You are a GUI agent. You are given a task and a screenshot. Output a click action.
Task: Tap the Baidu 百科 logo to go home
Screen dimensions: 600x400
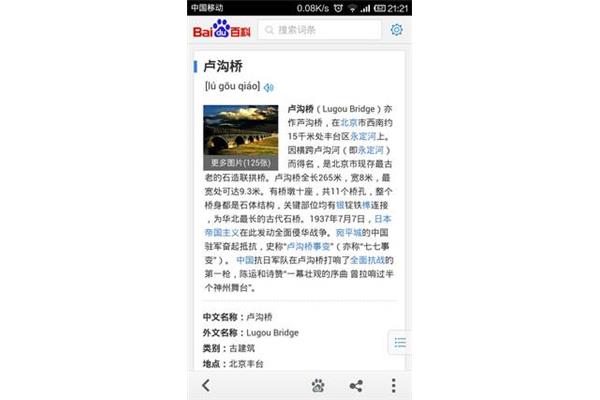[222, 30]
